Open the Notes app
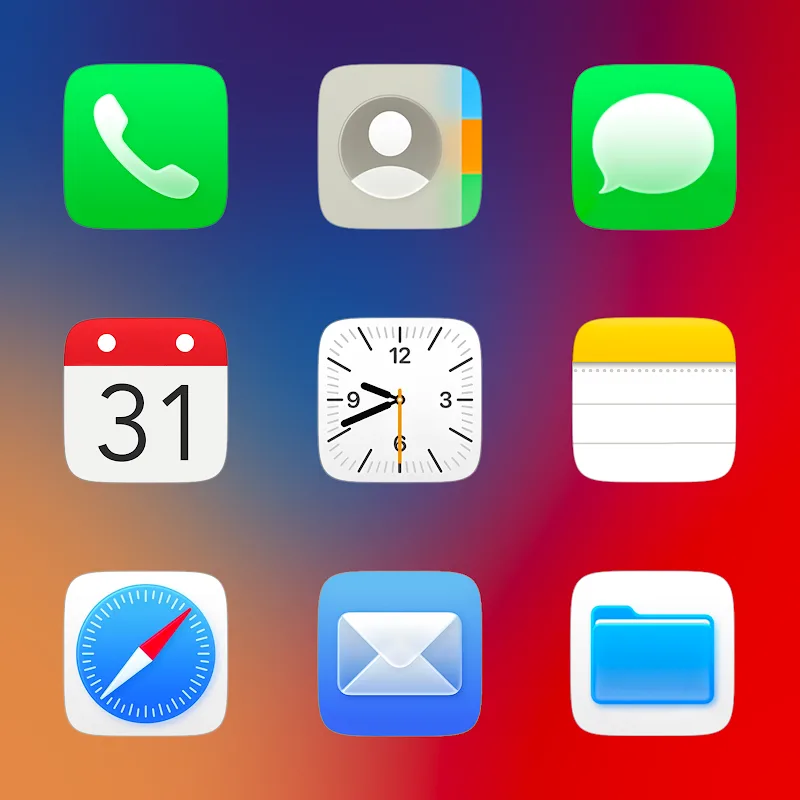Screen dimensions: 800x800 654,400
